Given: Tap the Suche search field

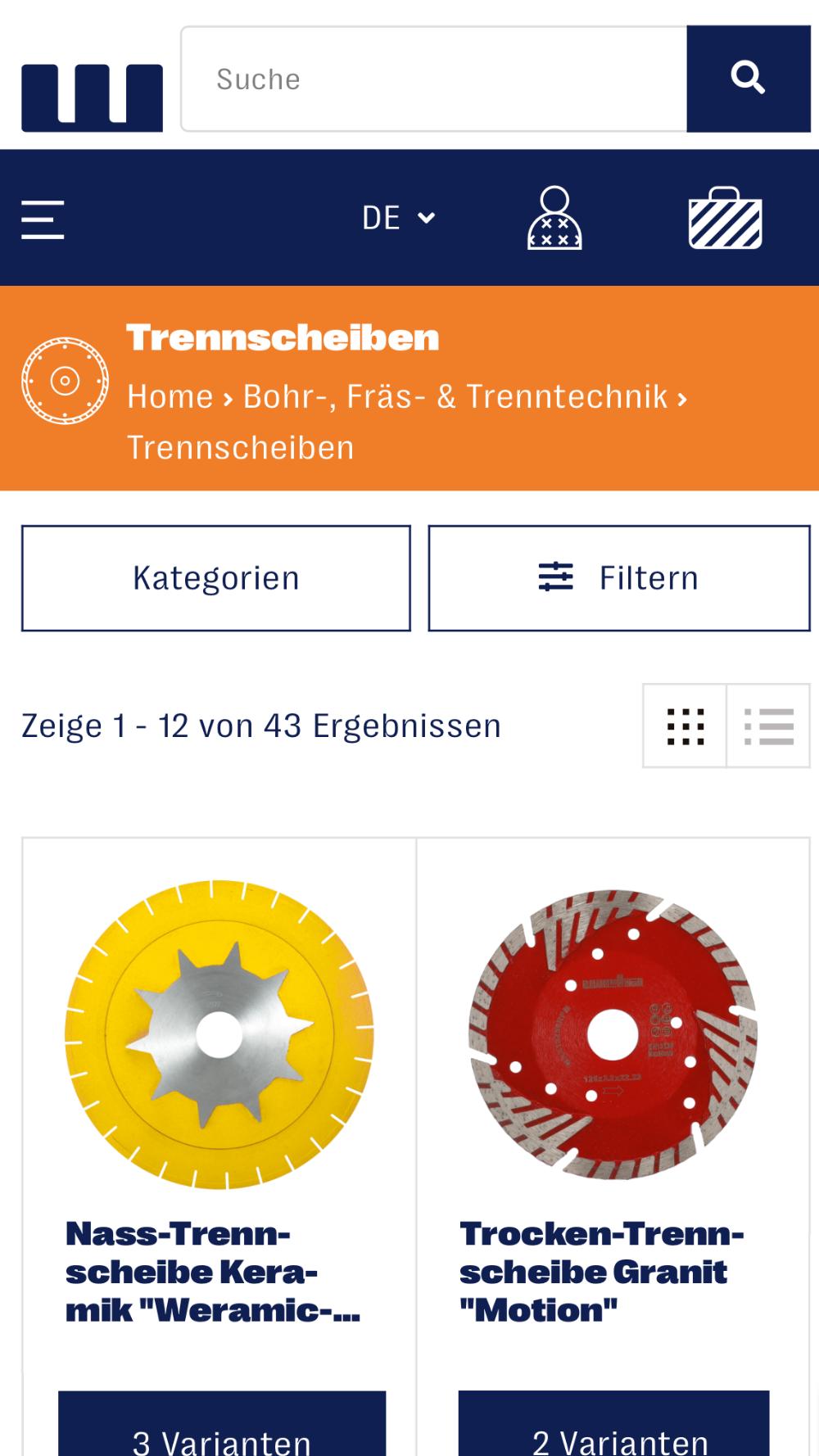Looking at the screenshot, I should click(x=434, y=79).
